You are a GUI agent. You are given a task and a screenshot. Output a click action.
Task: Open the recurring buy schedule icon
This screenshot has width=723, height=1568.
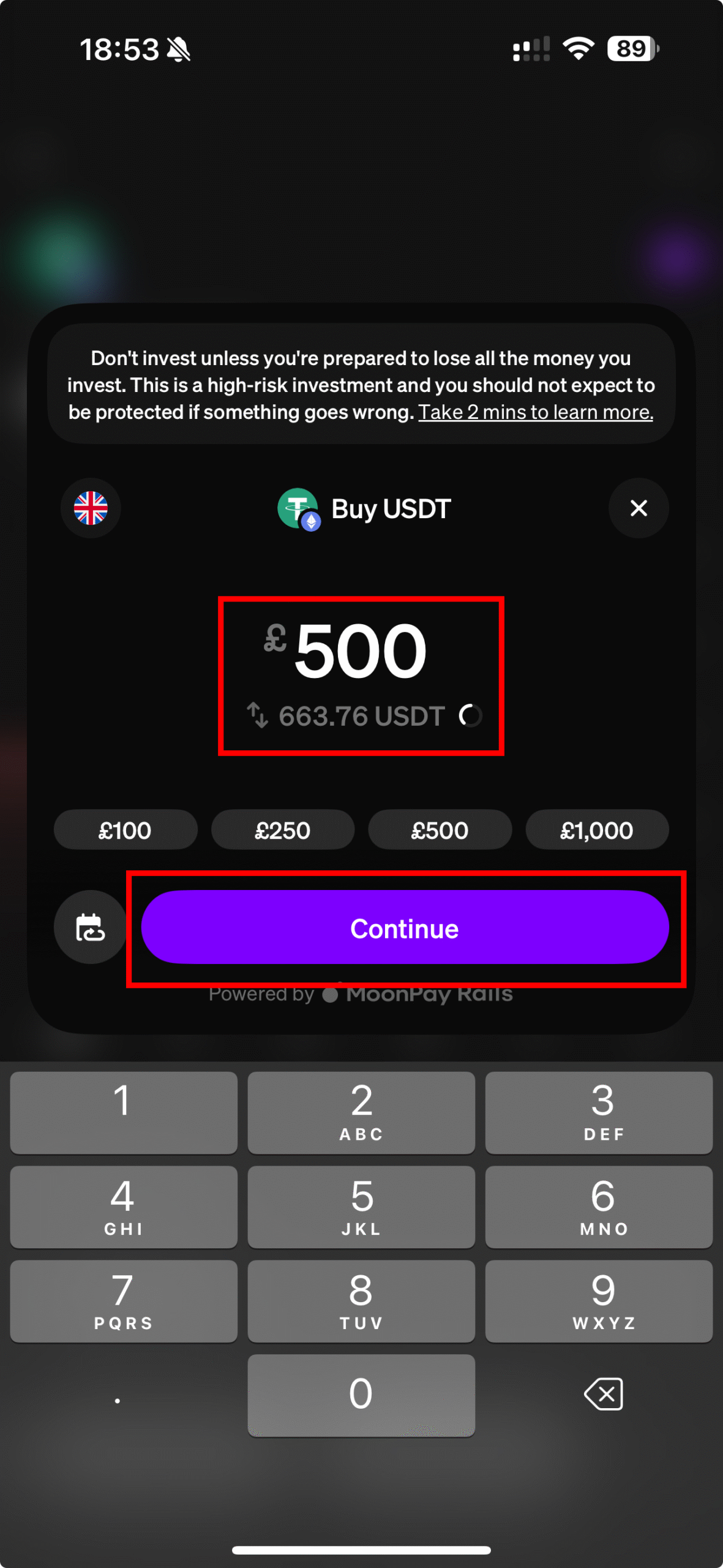click(91, 927)
